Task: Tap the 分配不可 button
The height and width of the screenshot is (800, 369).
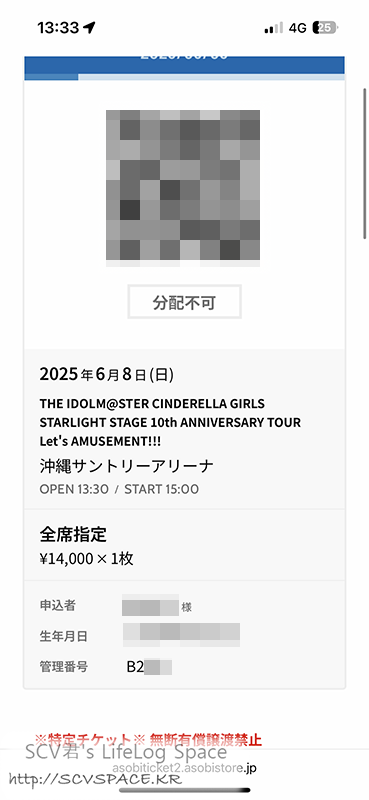Action: pos(184,302)
